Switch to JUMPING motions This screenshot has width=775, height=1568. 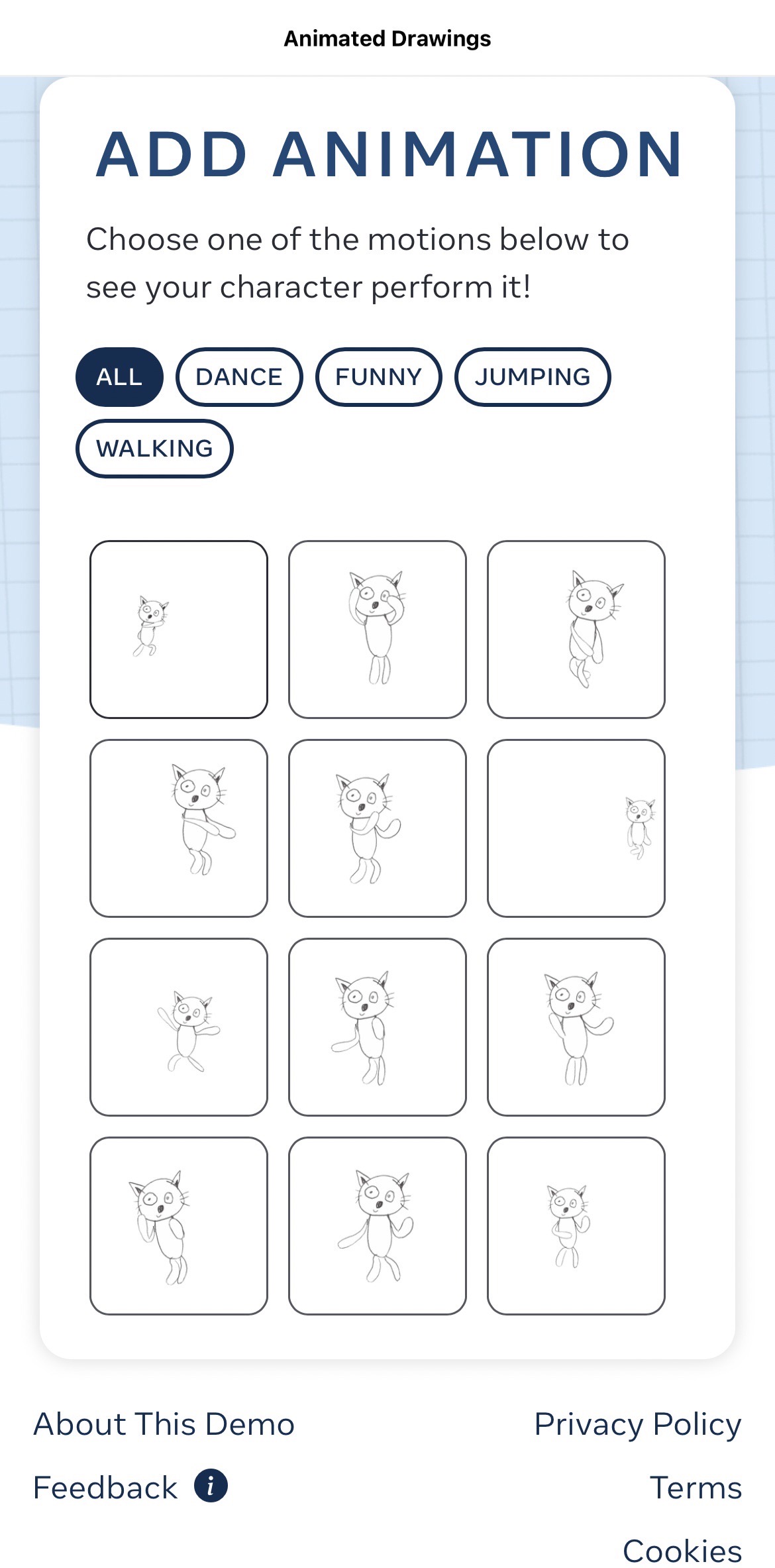click(532, 376)
